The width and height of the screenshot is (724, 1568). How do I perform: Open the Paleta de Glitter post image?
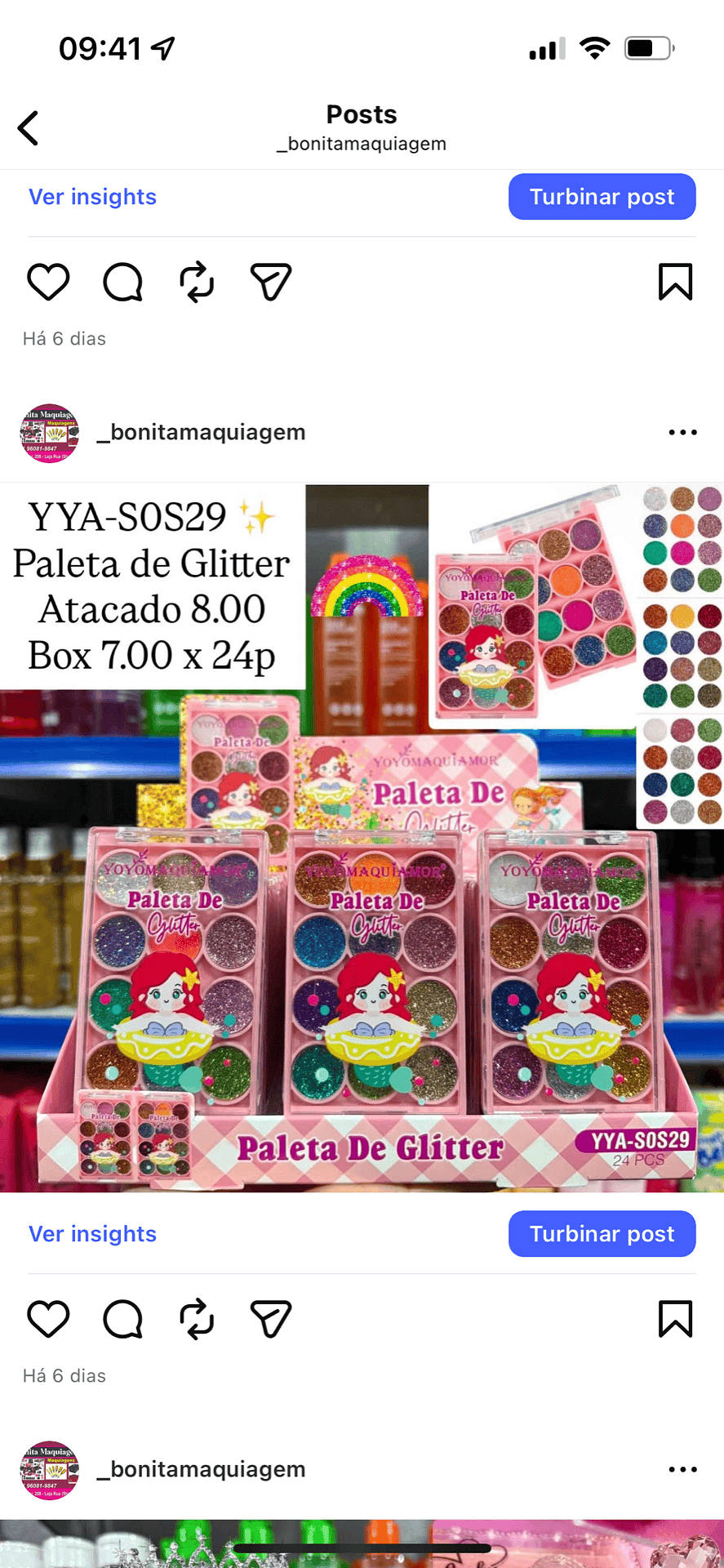(362, 837)
